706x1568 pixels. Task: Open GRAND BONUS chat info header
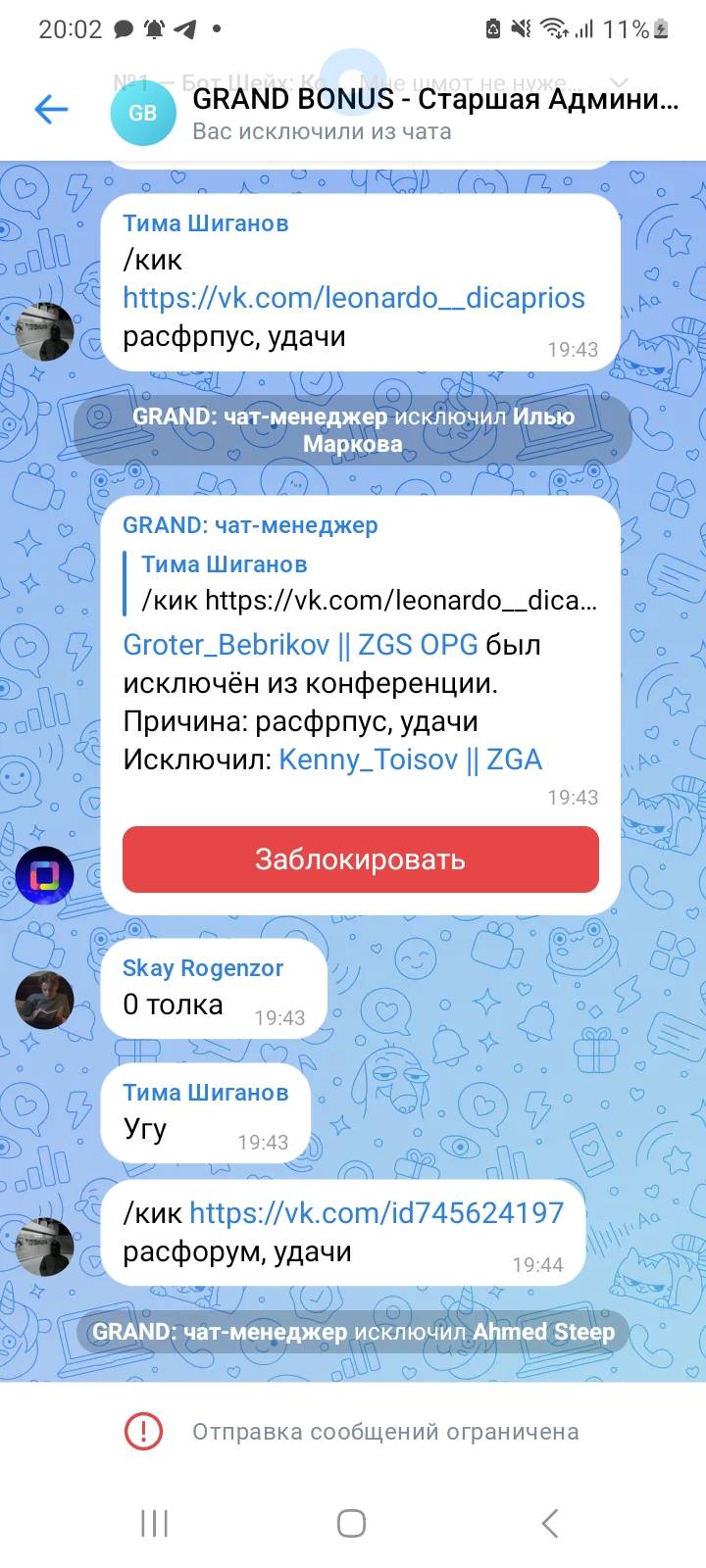point(392,113)
